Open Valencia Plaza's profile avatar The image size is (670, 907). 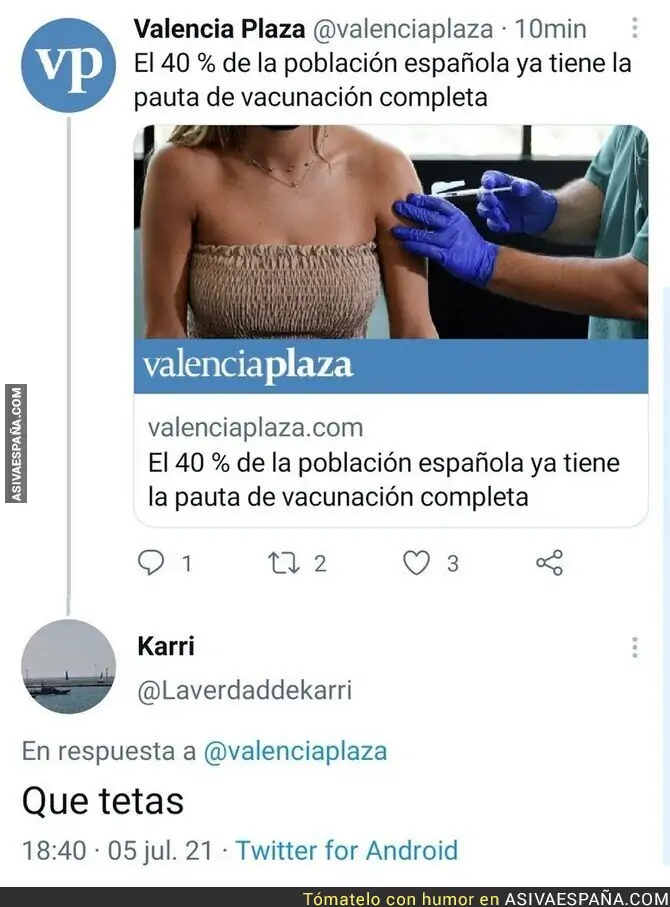pos(68,65)
